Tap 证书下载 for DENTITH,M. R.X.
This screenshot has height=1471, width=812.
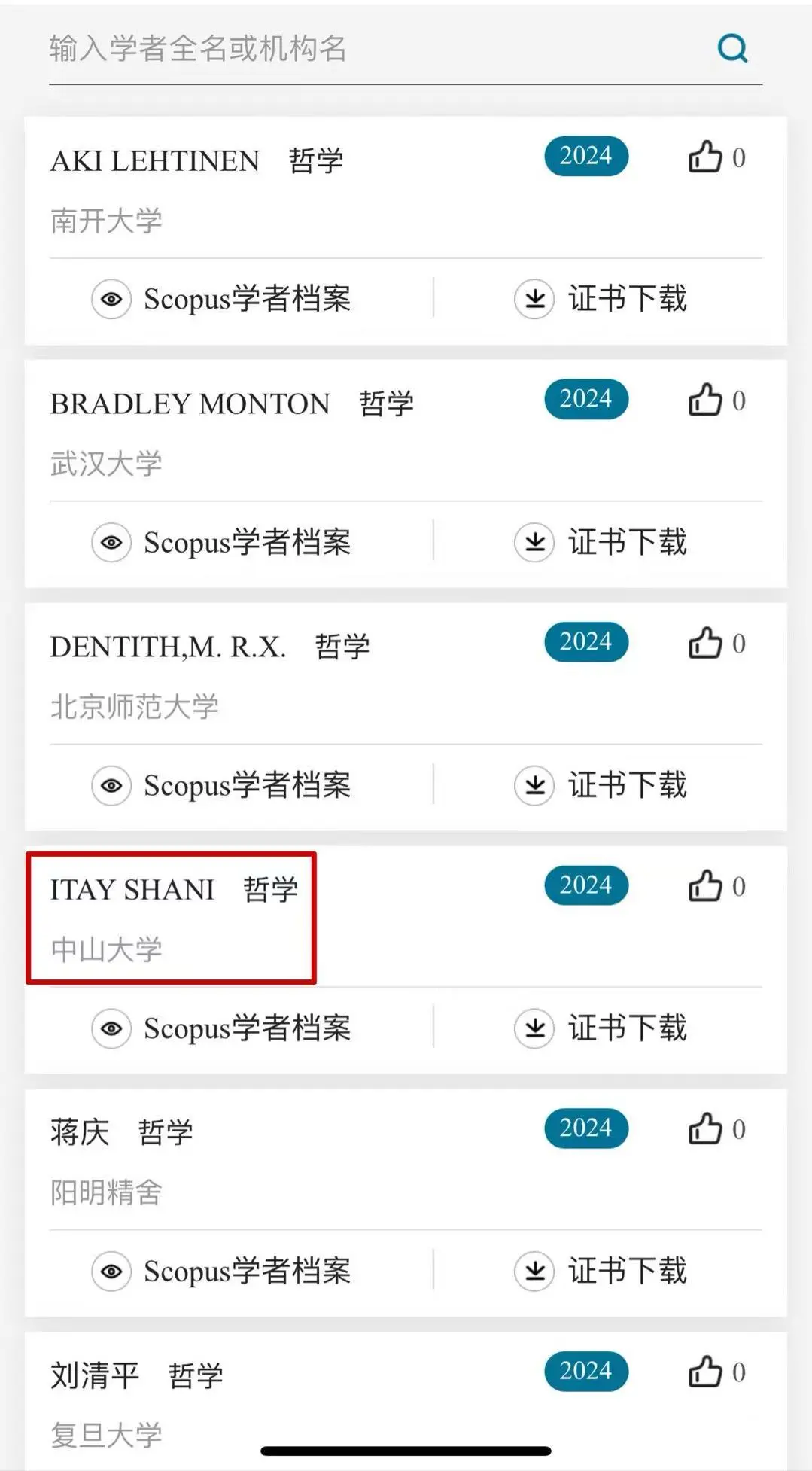[601, 785]
